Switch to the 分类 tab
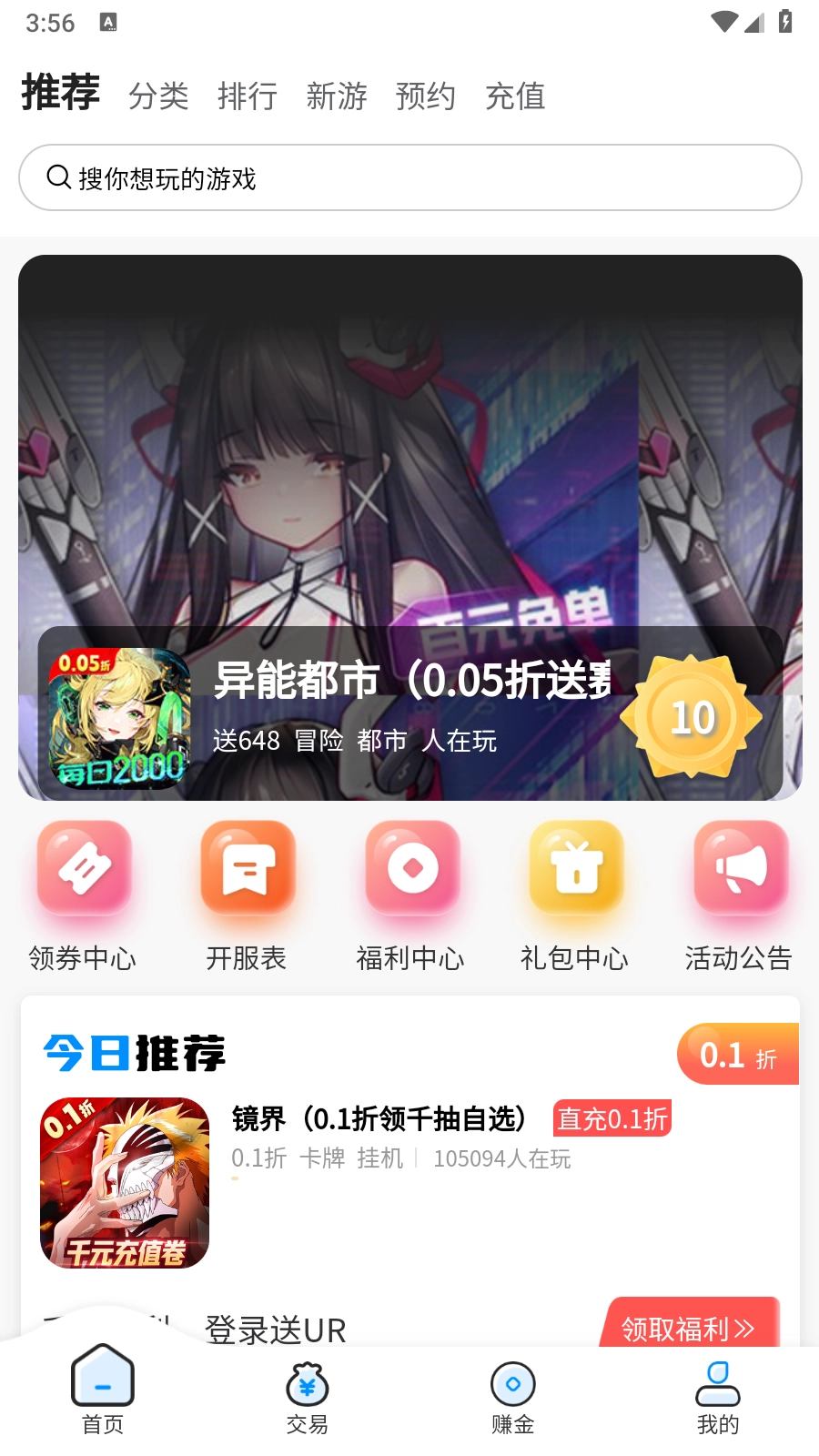 pos(158,96)
